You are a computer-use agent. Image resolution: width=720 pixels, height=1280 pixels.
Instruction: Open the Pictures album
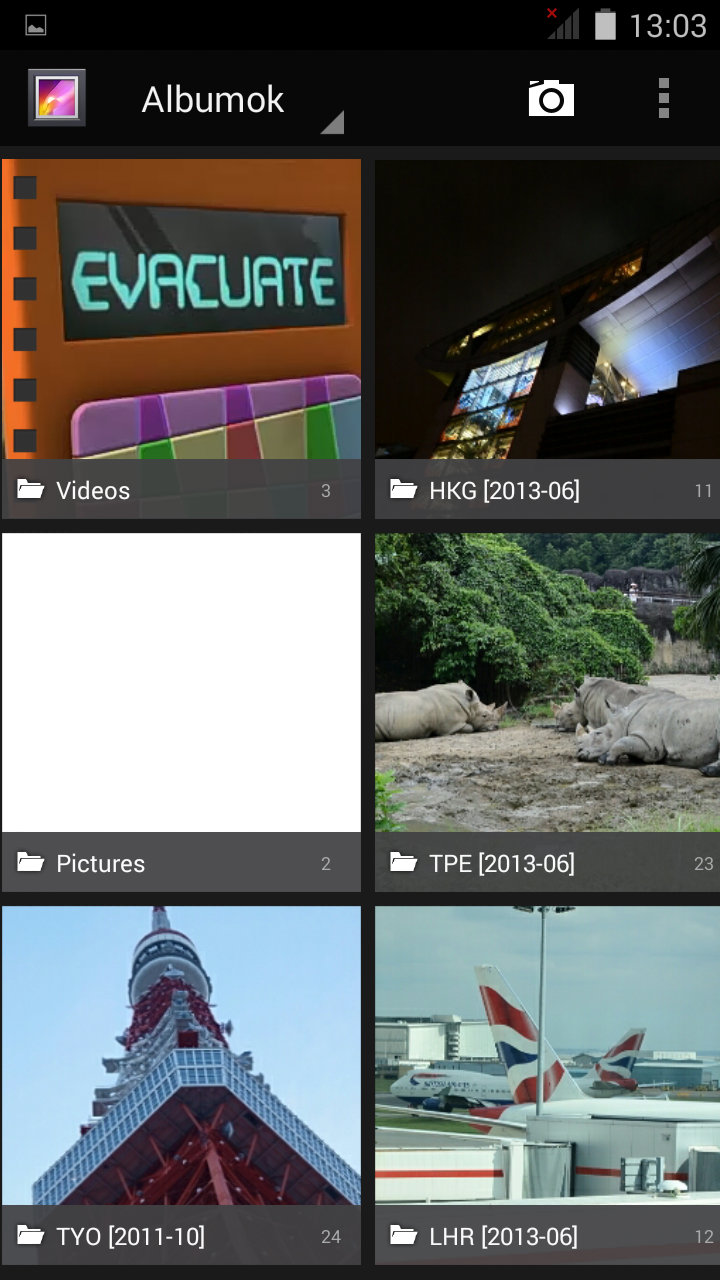pos(181,712)
